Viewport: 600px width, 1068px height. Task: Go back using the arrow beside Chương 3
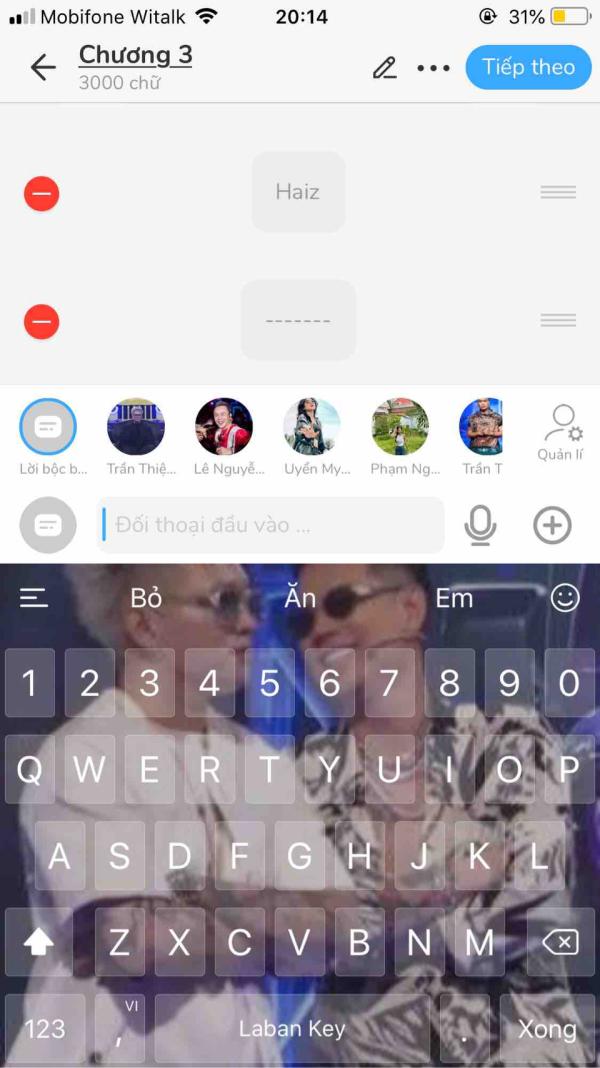(43, 67)
